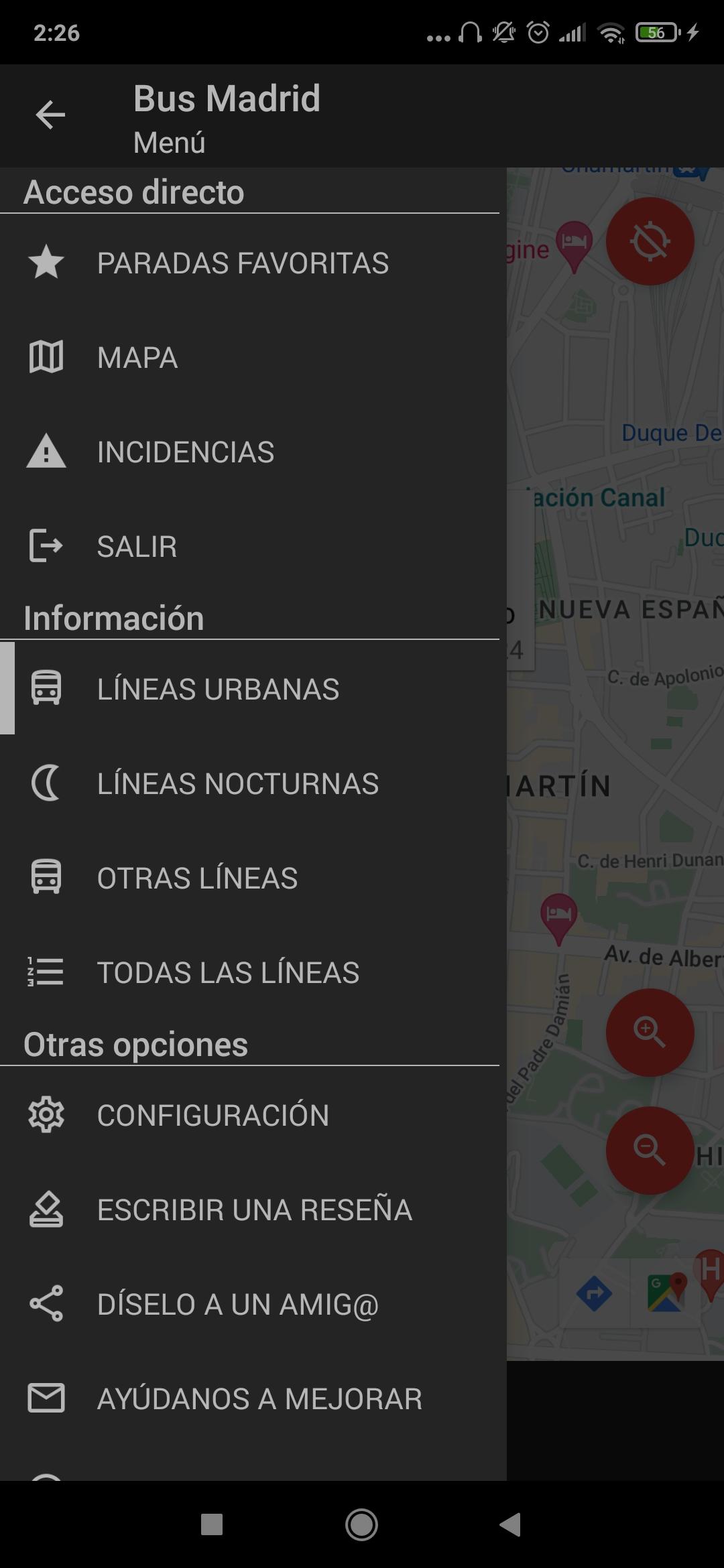Open Configuración settings
Image resolution: width=724 pixels, height=1568 pixels.
click(253, 1115)
